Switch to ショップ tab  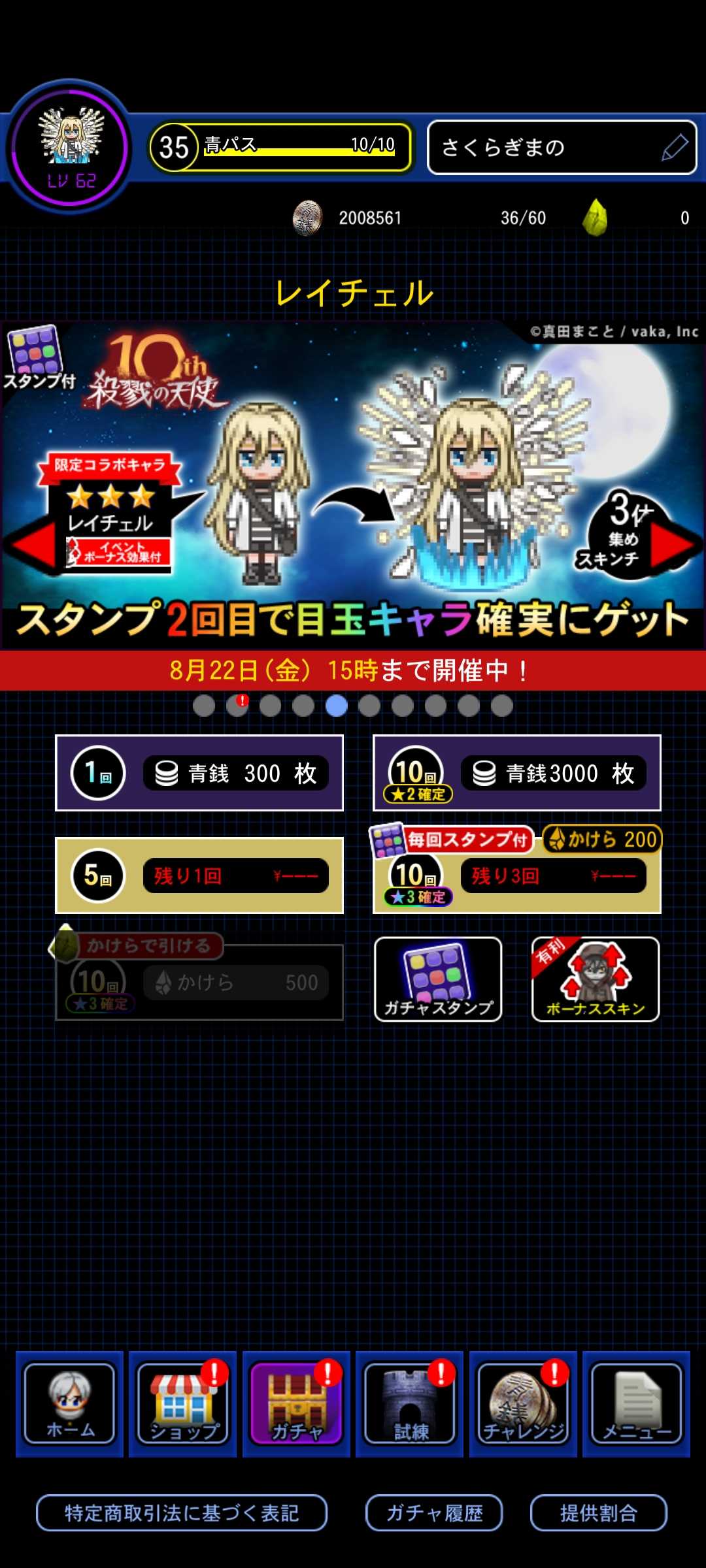click(x=183, y=1403)
